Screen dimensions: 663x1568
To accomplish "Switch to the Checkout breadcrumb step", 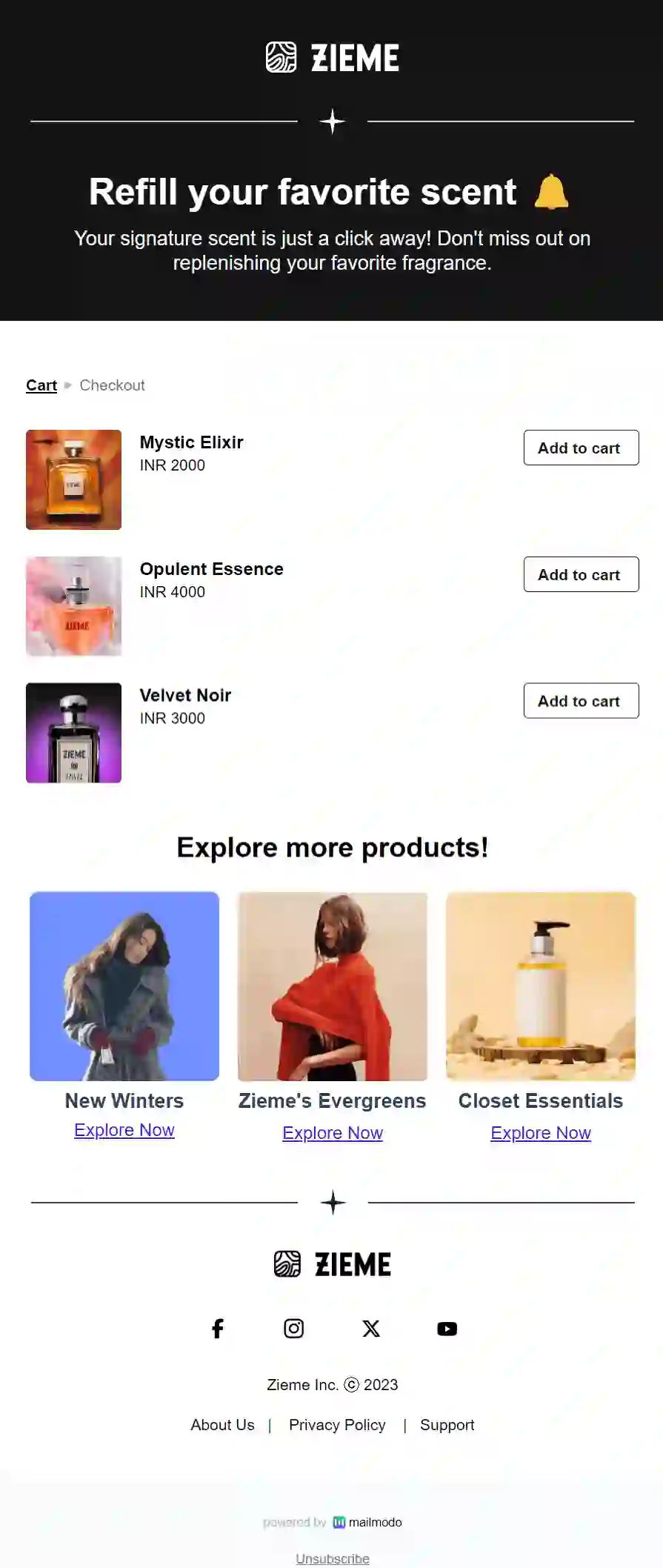I will point(112,385).
